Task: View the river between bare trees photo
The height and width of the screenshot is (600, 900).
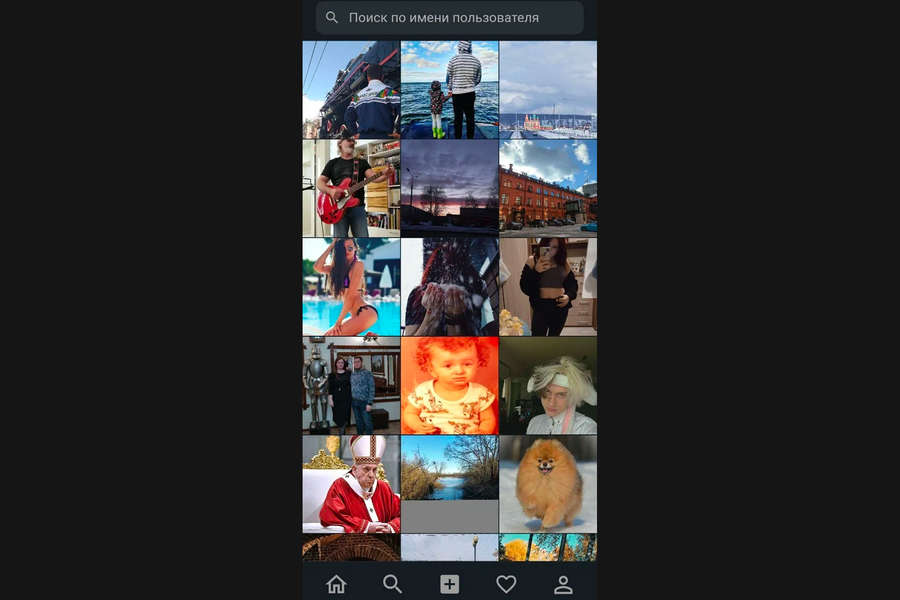Action: point(449,467)
